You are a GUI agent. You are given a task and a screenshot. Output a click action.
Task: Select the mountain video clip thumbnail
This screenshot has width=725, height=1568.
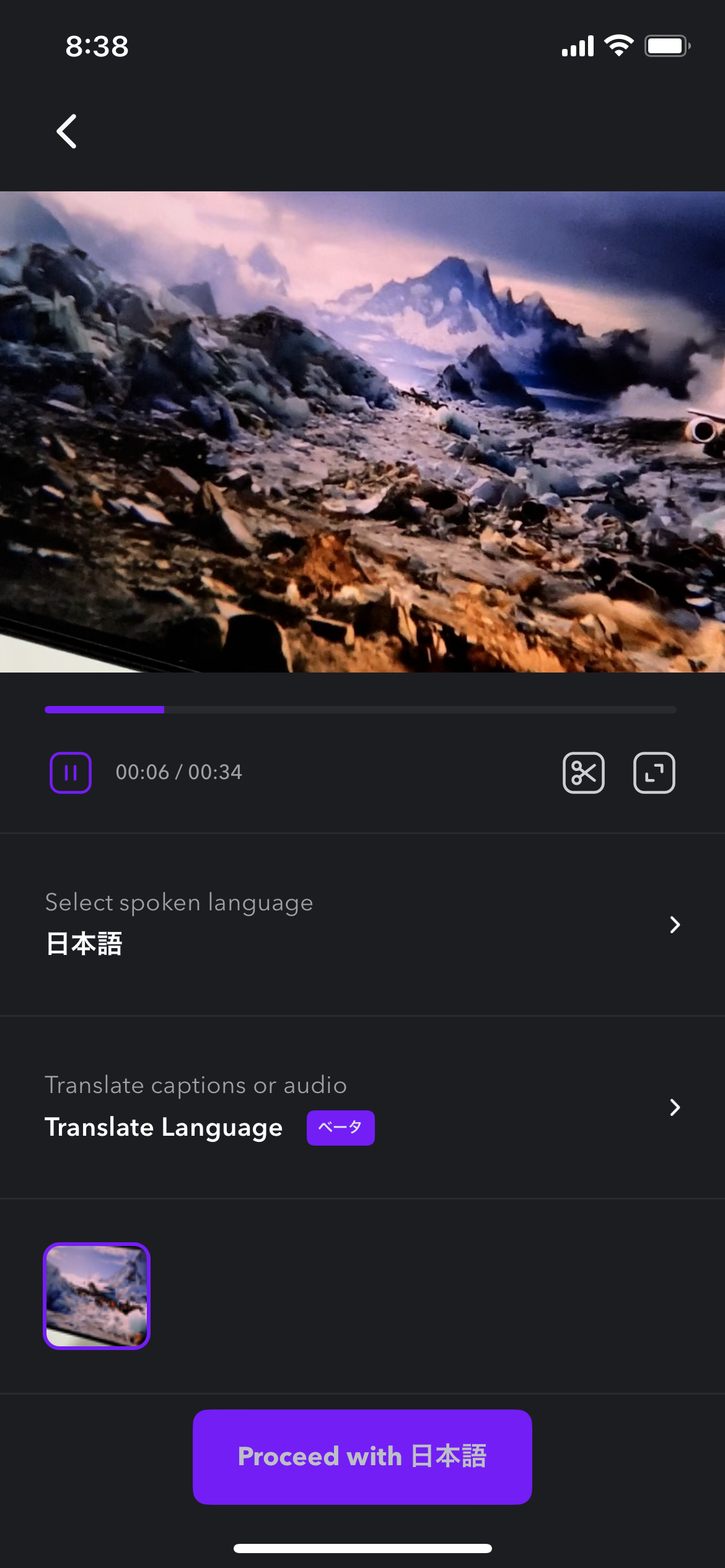(97, 1296)
